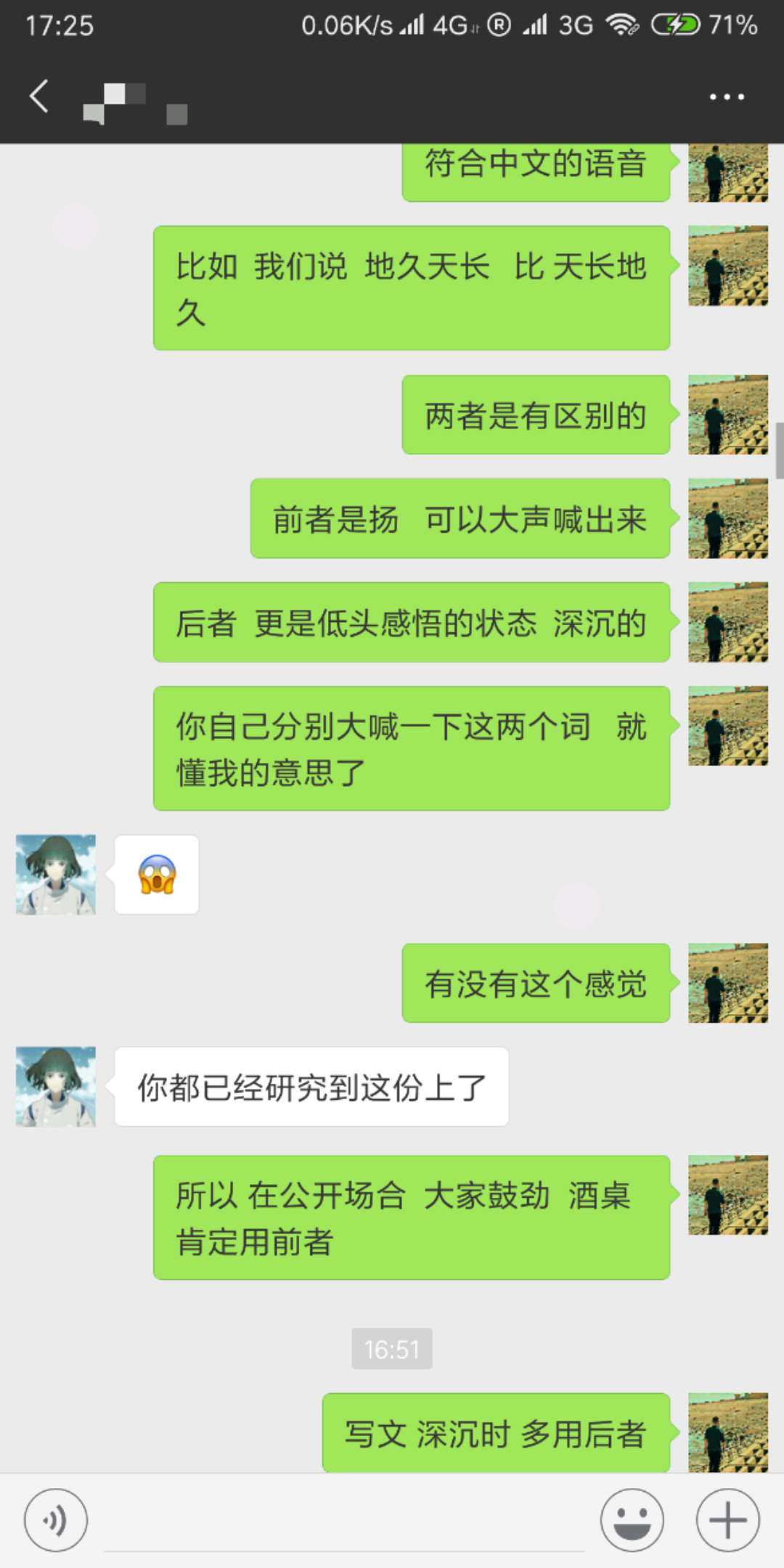The width and height of the screenshot is (784, 1568).
Task: Switch to voice message input
Action: click(x=56, y=1520)
